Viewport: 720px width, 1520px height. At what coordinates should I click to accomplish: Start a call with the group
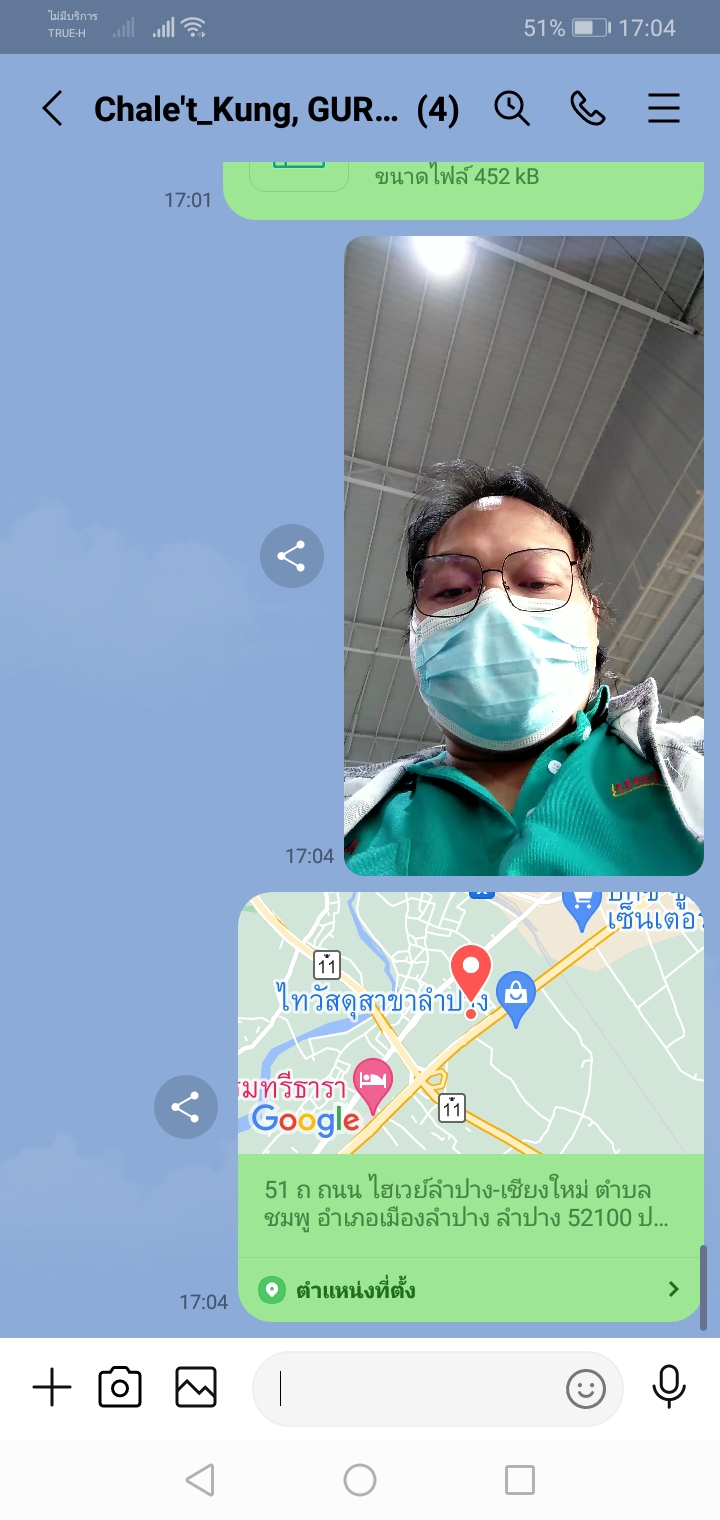[588, 108]
